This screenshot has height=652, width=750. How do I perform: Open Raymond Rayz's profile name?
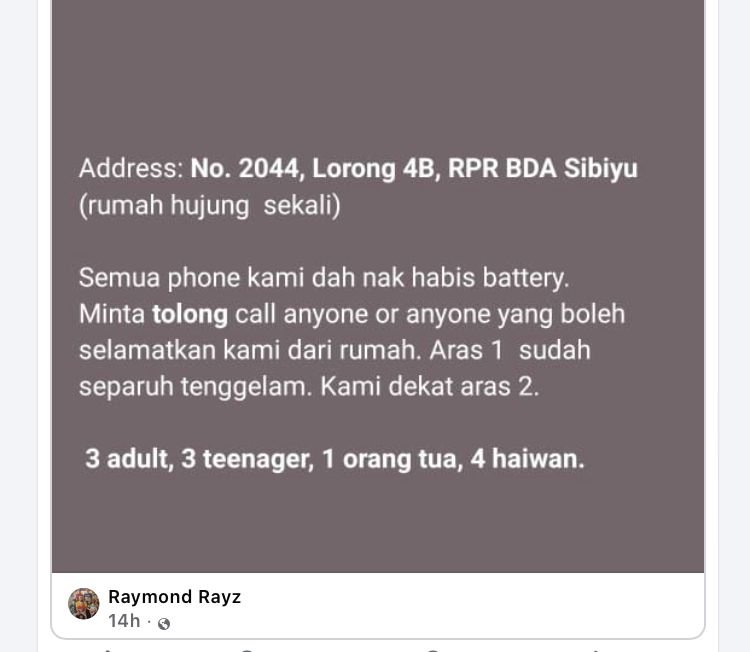(174, 597)
